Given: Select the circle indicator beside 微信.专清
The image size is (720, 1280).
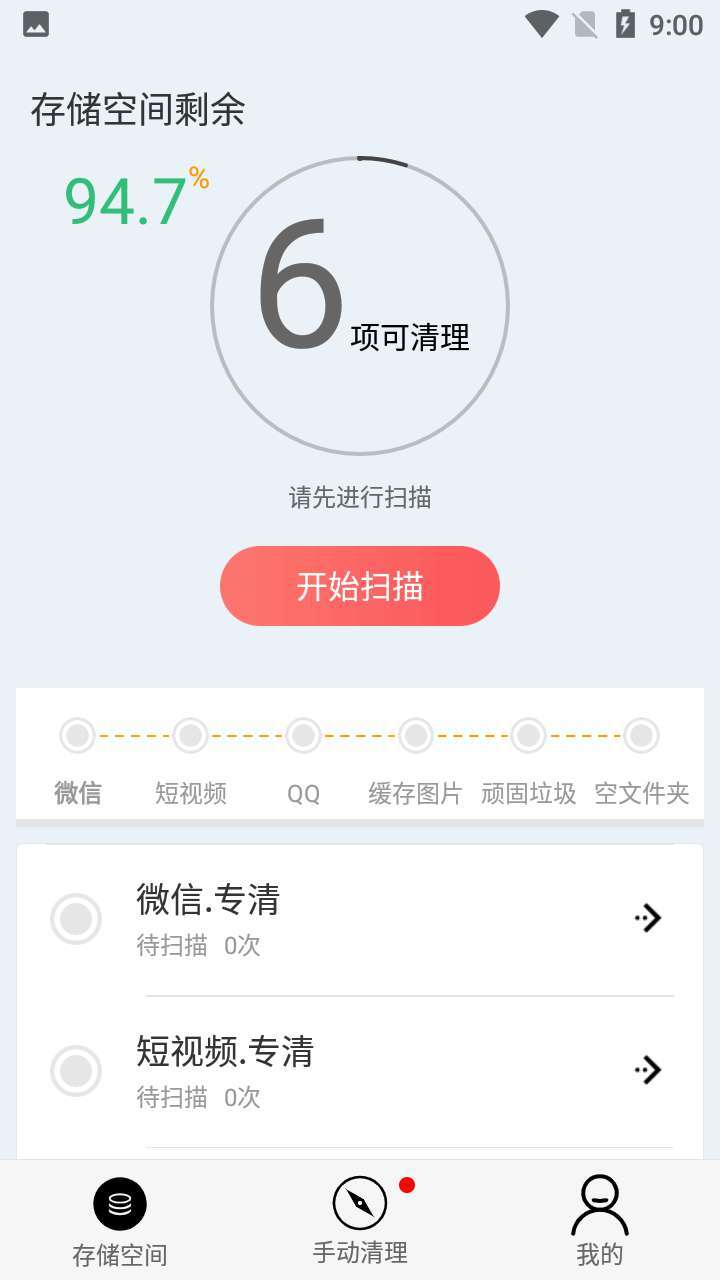Looking at the screenshot, I should (76, 918).
